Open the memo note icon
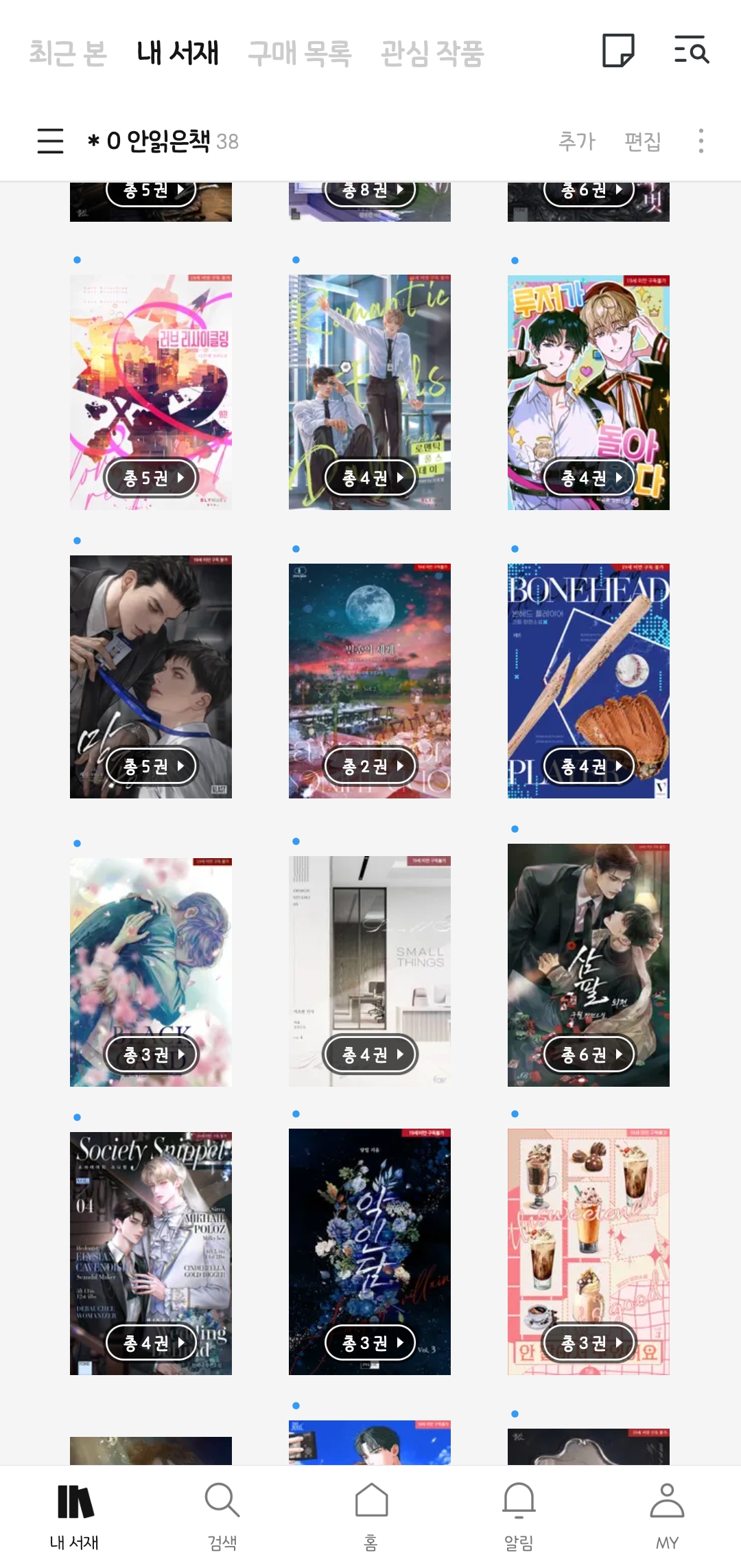This screenshot has width=741, height=1568. point(617,51)
